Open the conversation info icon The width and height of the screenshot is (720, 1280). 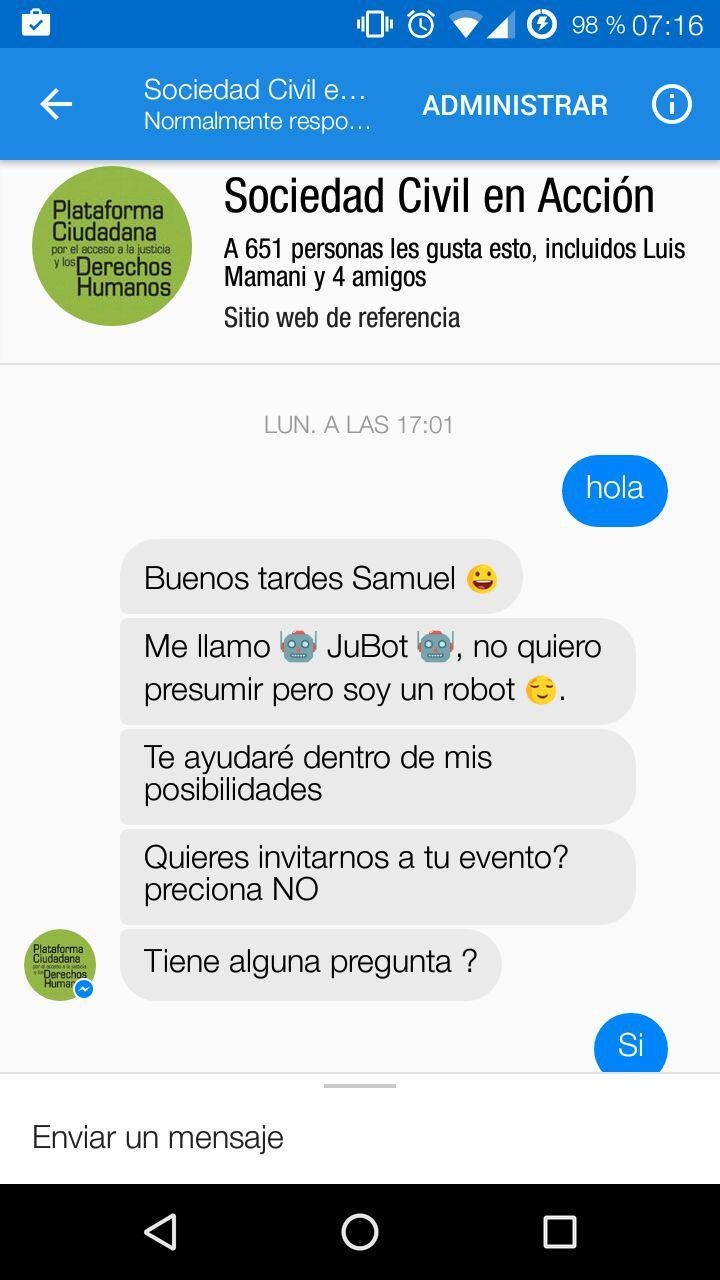pos(671,104)
